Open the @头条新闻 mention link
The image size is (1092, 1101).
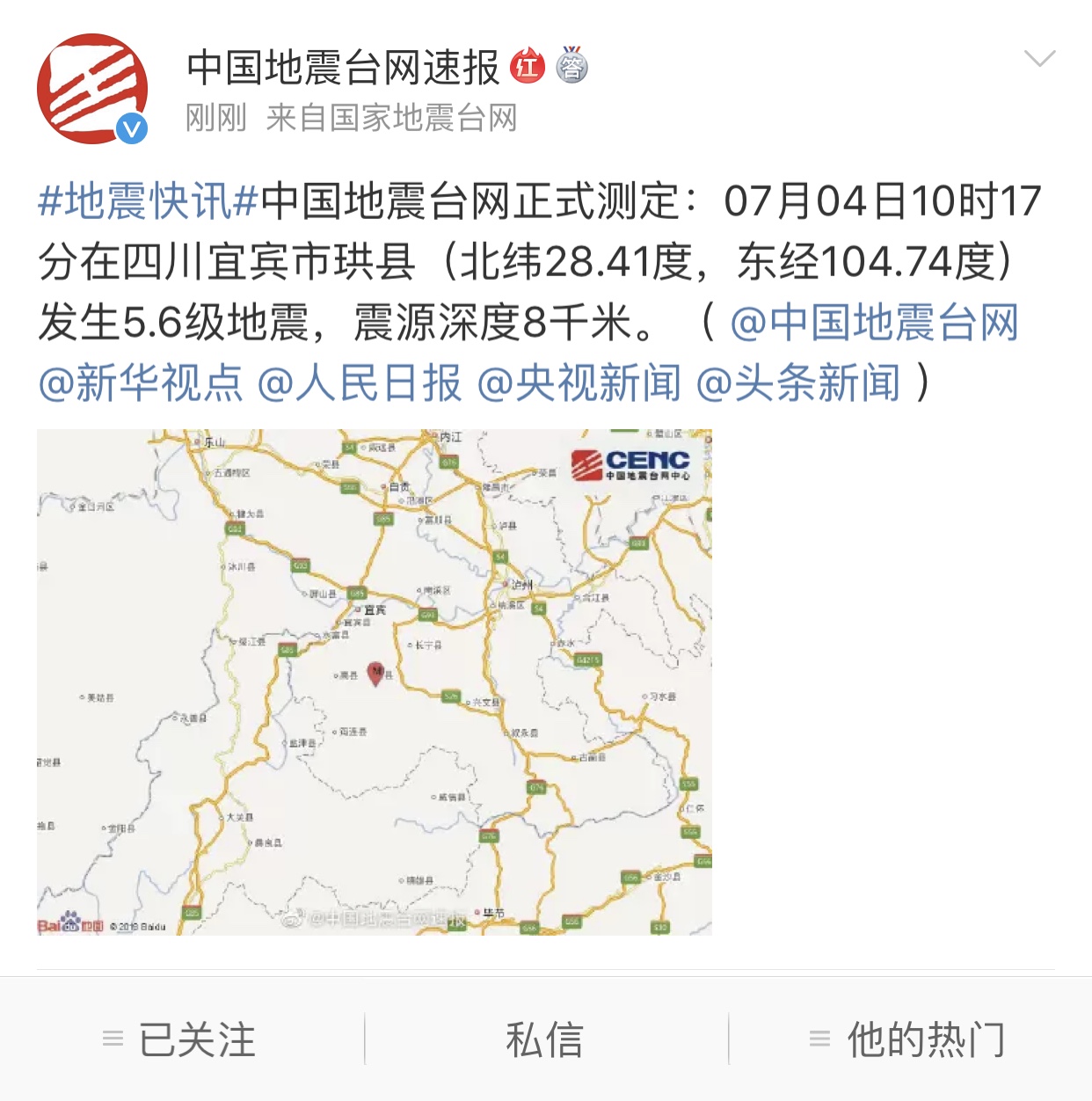tap(798, 383)
